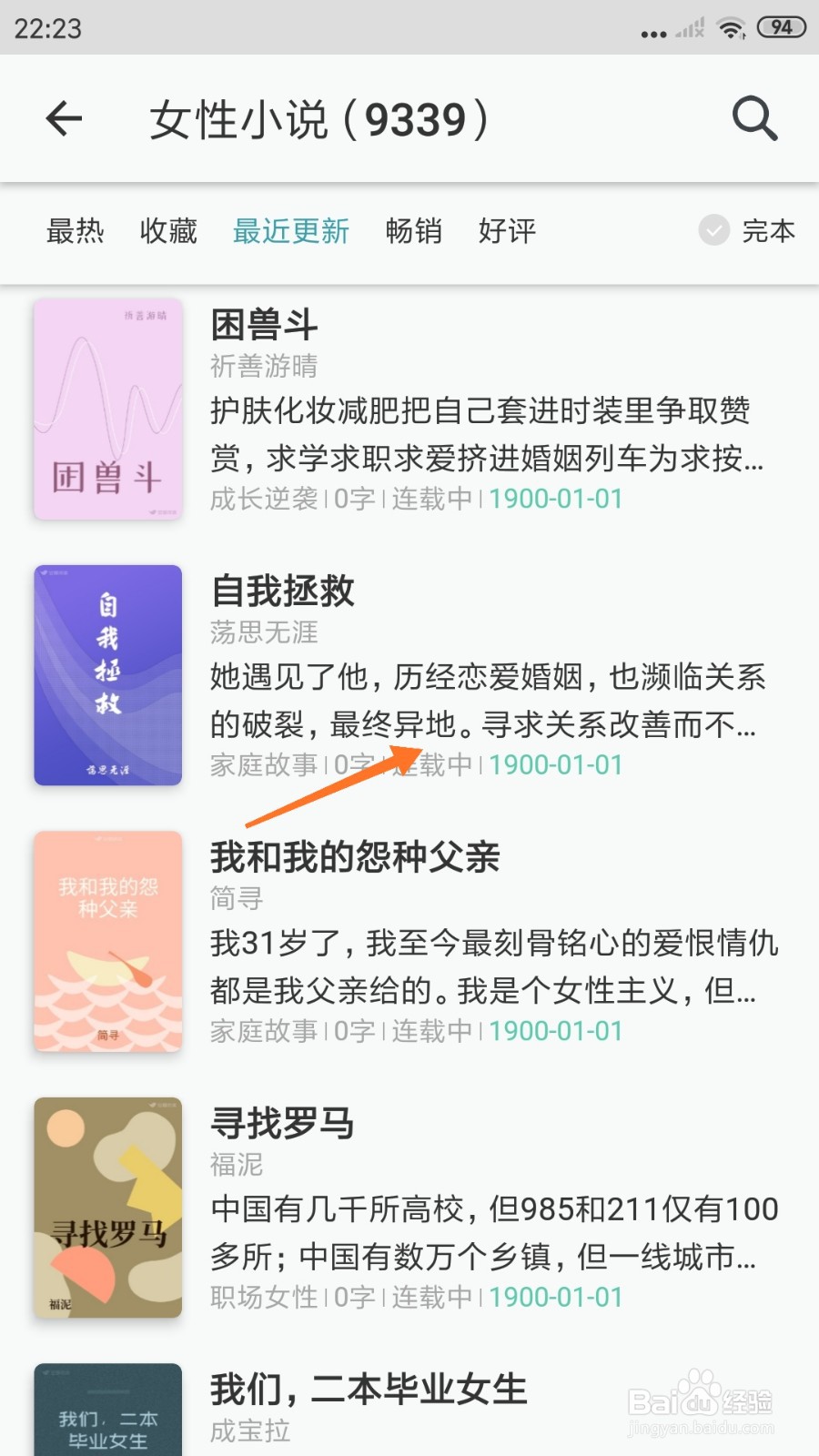The width and height of the screenshot is (819, 1456).
Task: Open search with the magnifier icon
Action: click(x=753, y=118)
